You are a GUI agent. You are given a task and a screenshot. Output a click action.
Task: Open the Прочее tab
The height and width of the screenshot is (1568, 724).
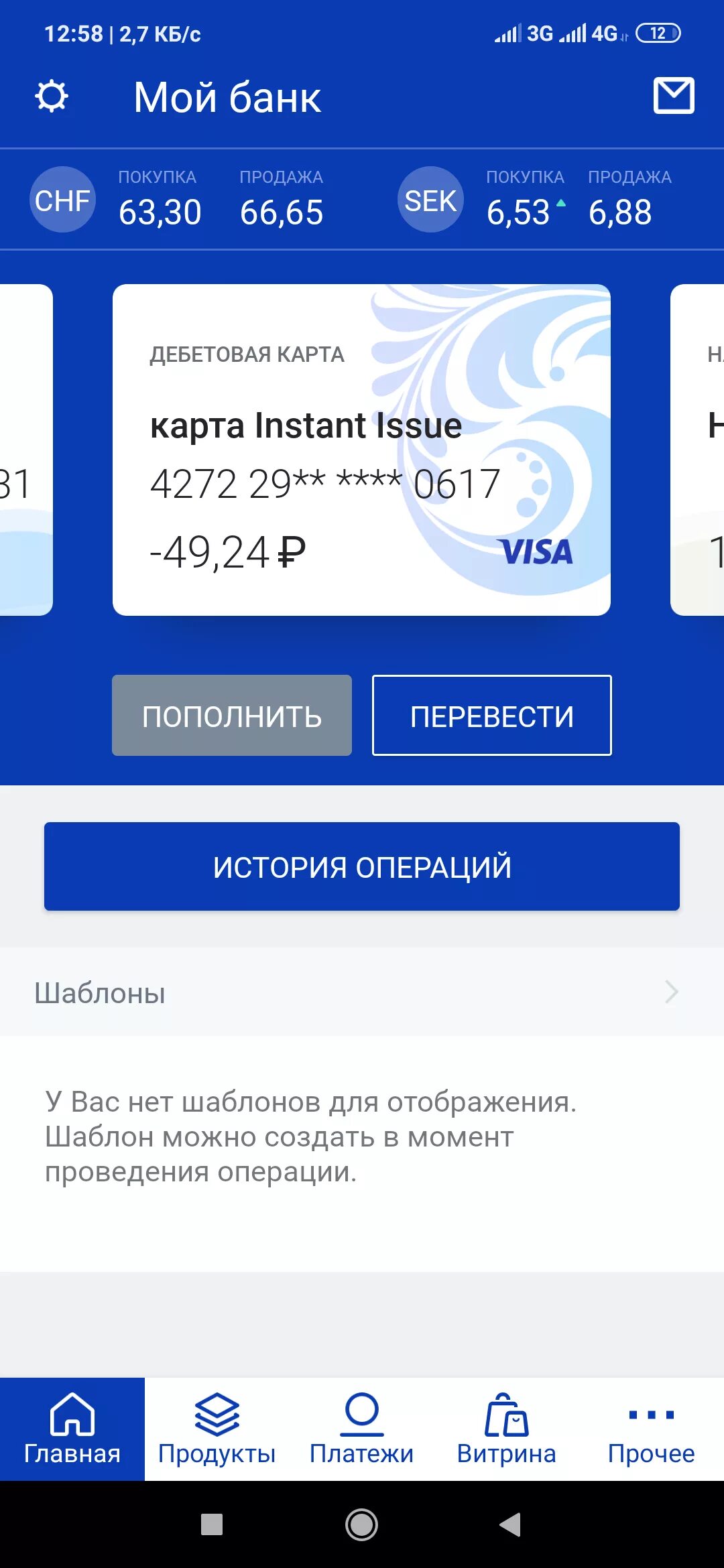tap(651, 1429)
